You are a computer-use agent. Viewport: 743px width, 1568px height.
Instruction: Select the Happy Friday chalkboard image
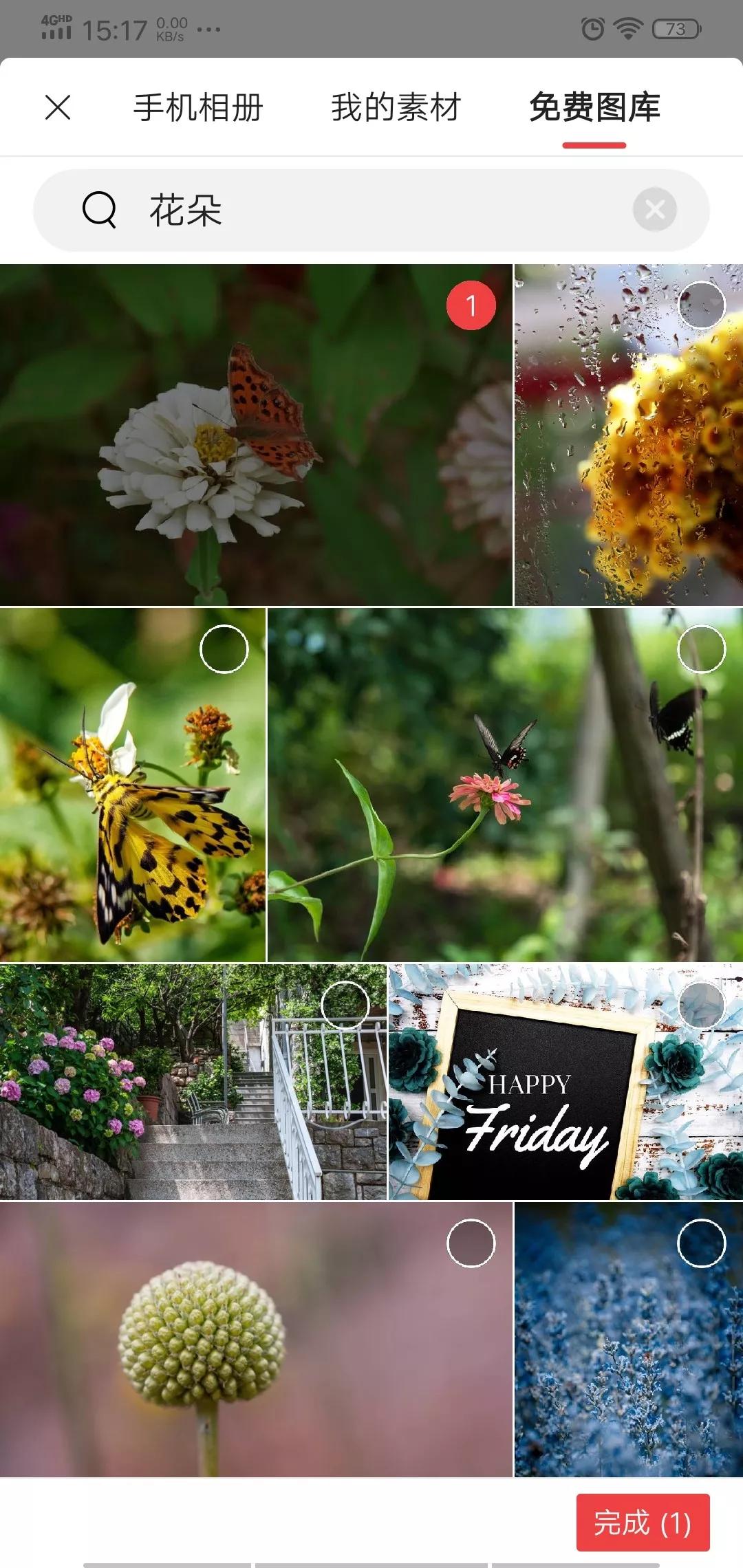pos(702,1005)
